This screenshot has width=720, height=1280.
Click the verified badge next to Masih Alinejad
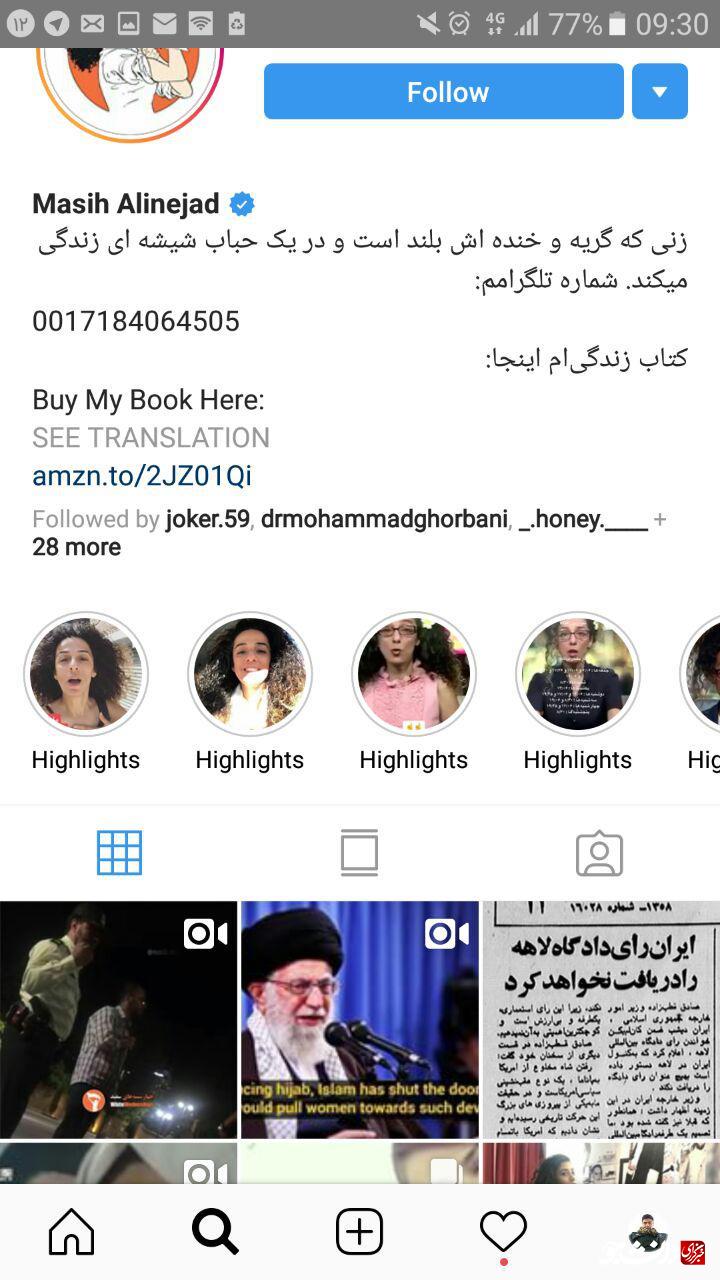pyautogui.click(x=239, y=204)
